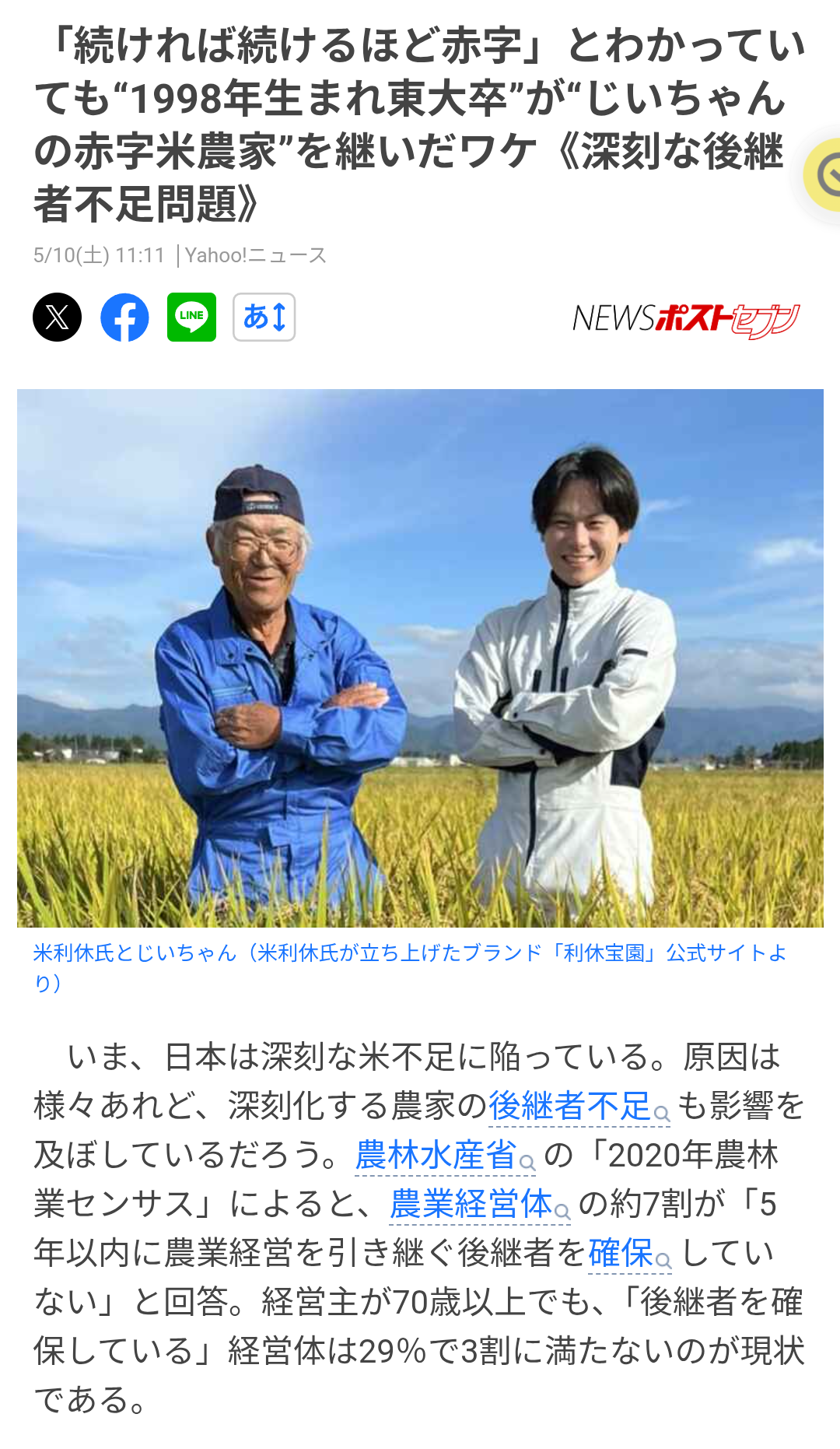Image resolution: width=840 pixels, height=1449 pixels.
Task: Share article on Facebook
Action: [x=124, y=318]
